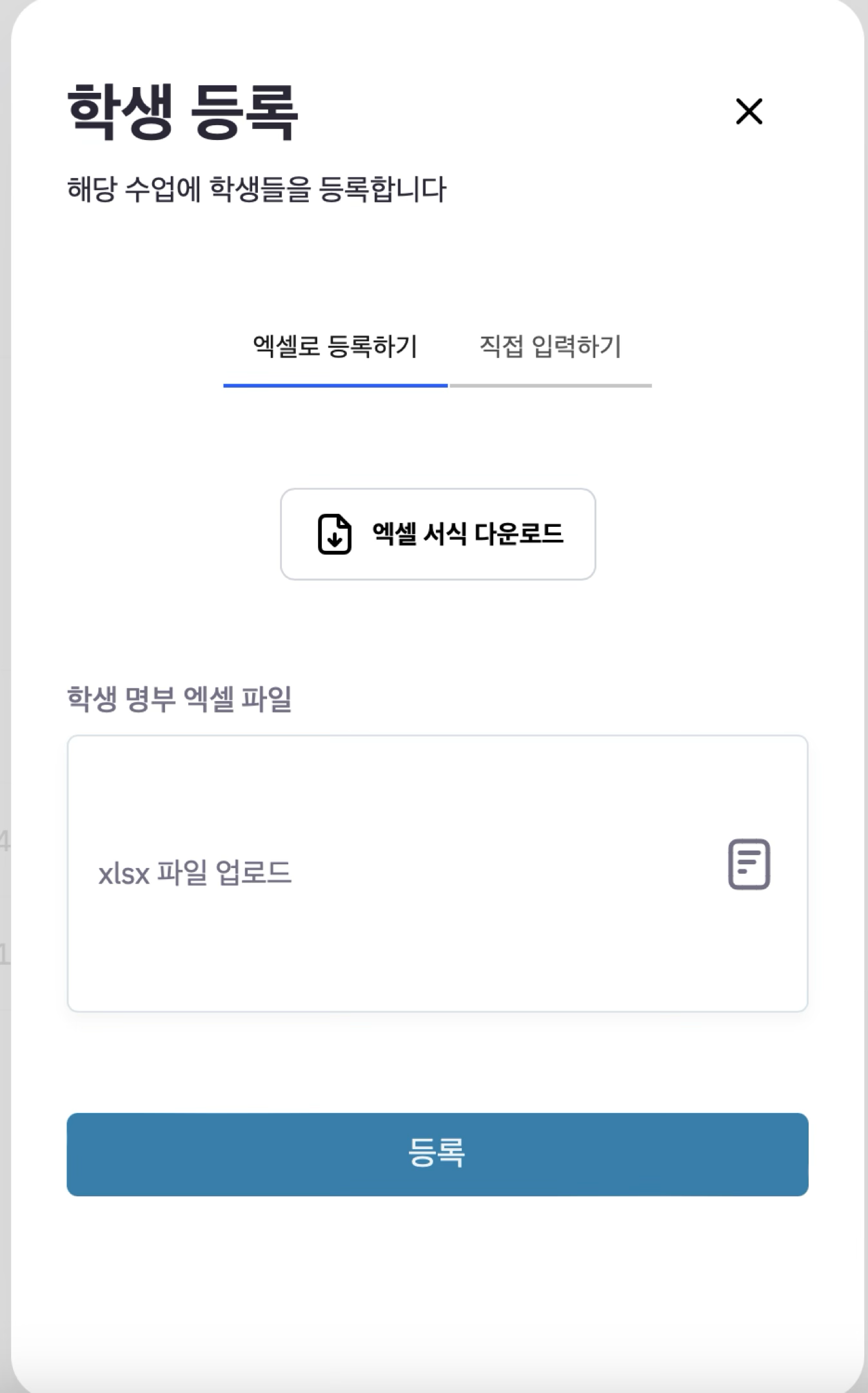Image resolution: width=868 pixels, height=1393 pixels.
Task: Download the 엑셀 서식 template
Action: tap(438, 534)
